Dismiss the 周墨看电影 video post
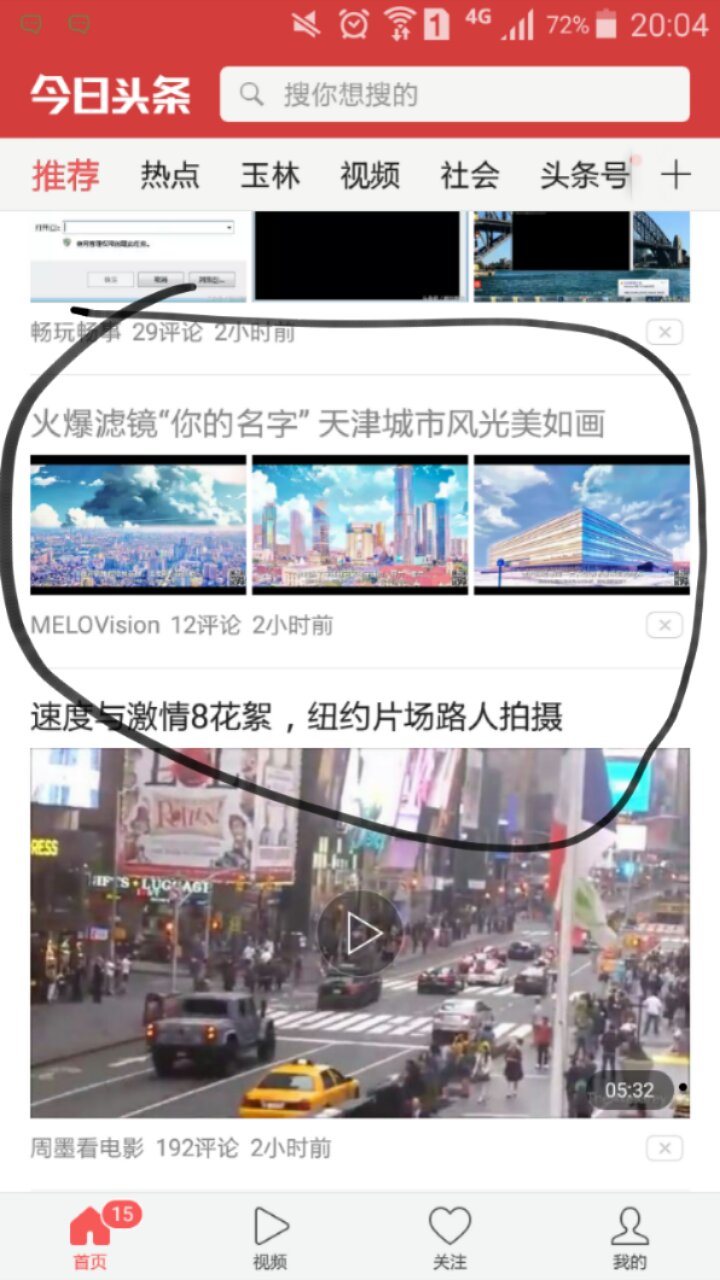Viewport: 720px width, 1280px height. [x=664, y=1148]
